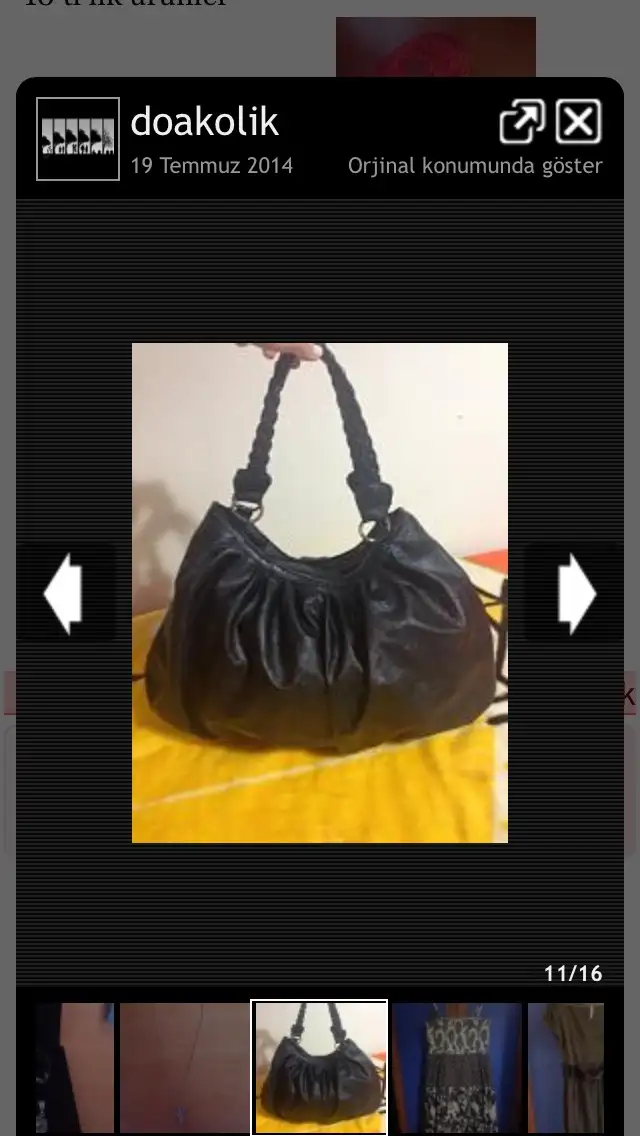Close the image lightbox viewer
Screen dimensions: 640x1136
[x=579, y=122]
